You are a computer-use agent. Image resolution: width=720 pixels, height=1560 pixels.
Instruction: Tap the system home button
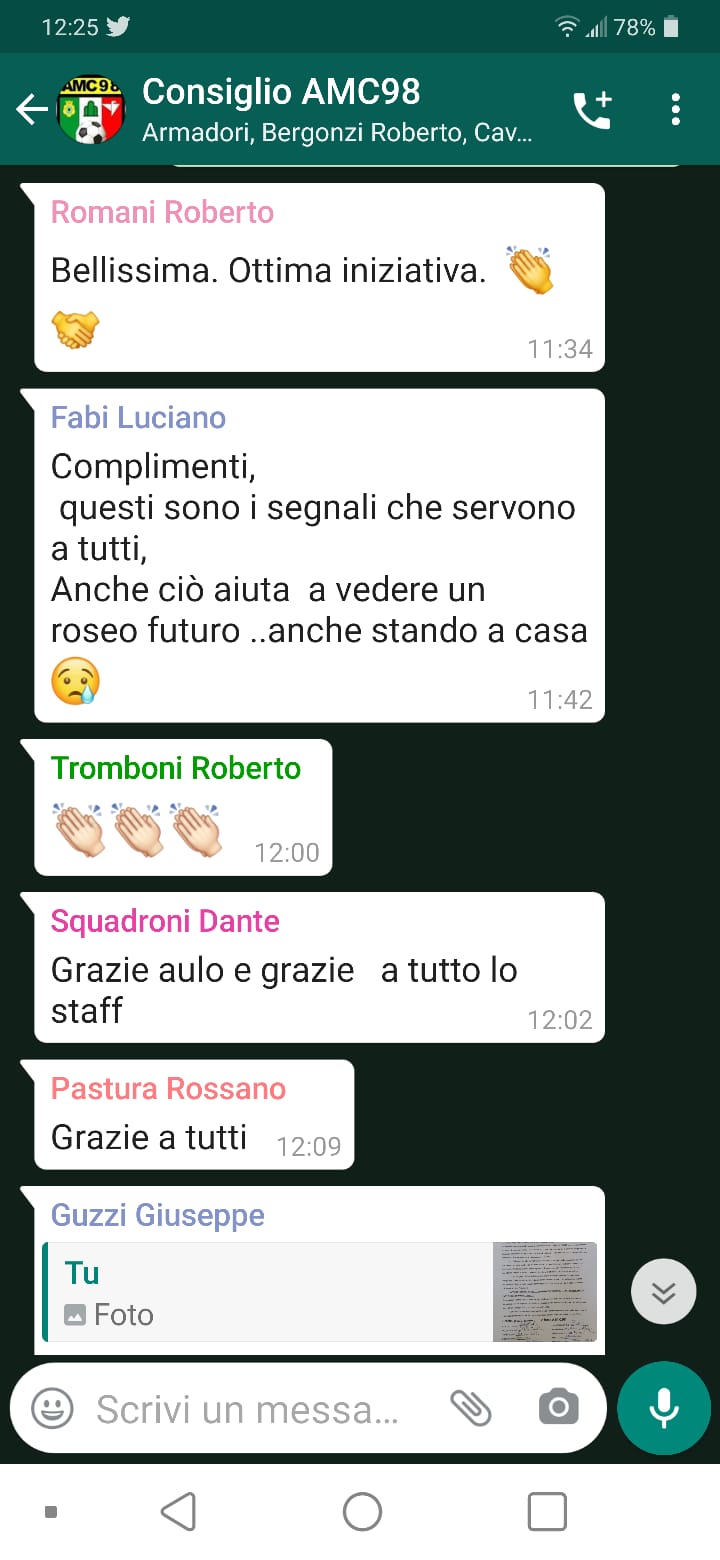362,1512
